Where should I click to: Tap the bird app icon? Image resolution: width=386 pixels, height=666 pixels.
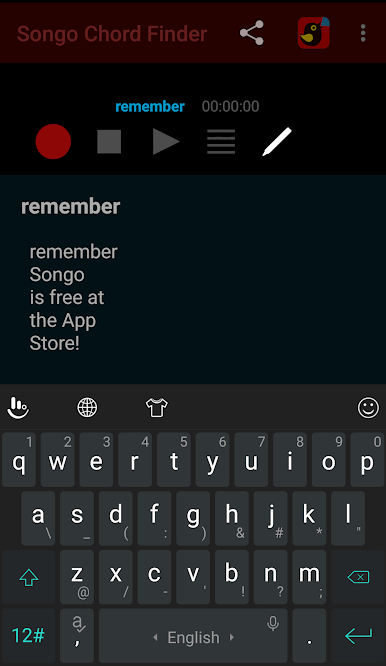pos(314,33)
